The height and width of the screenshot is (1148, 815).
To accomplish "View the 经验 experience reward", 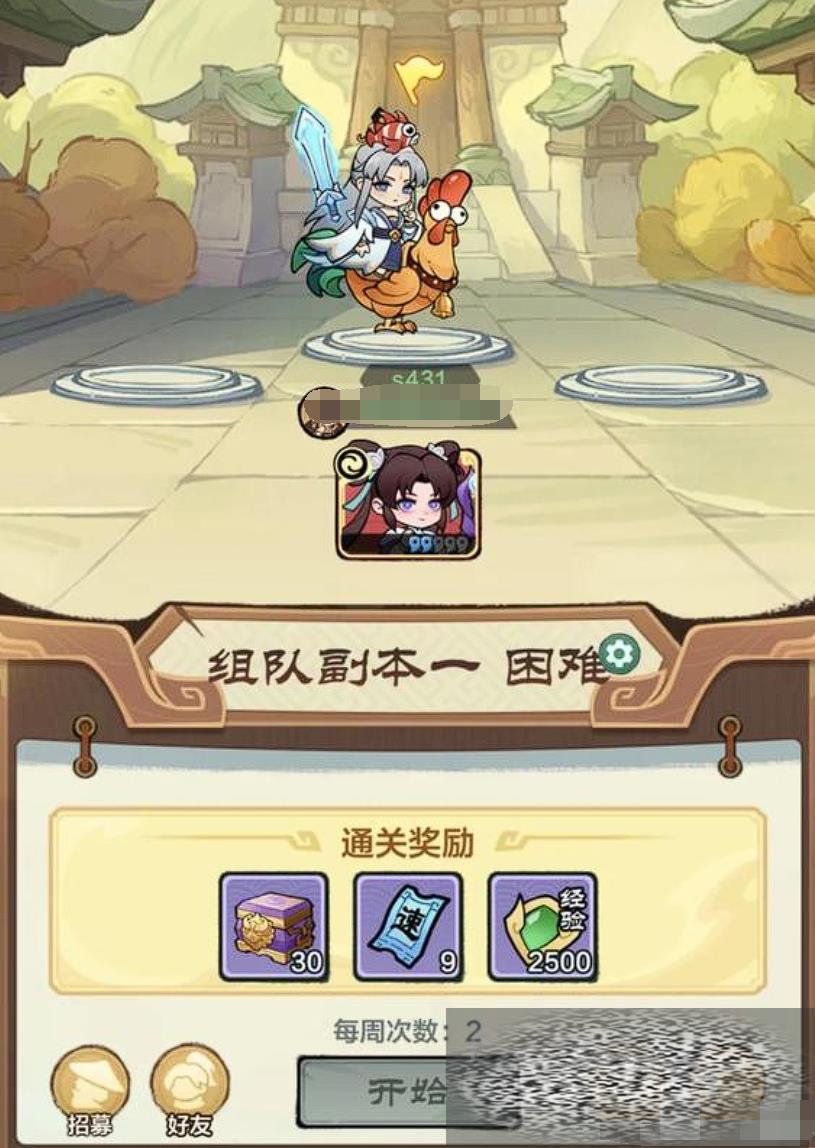I will pos(542,926).
